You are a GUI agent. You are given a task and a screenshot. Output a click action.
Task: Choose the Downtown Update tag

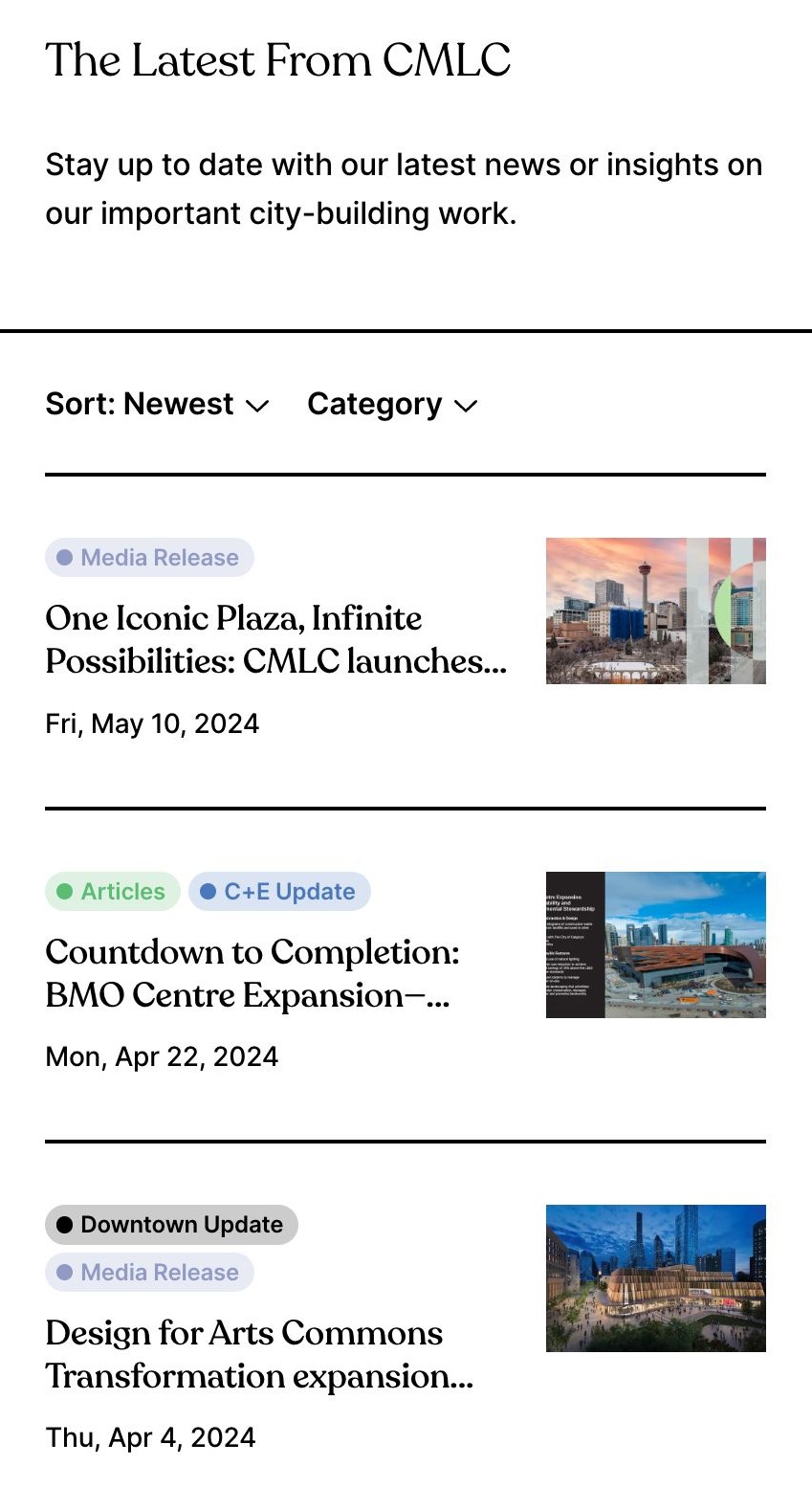tap(171, 1225)
